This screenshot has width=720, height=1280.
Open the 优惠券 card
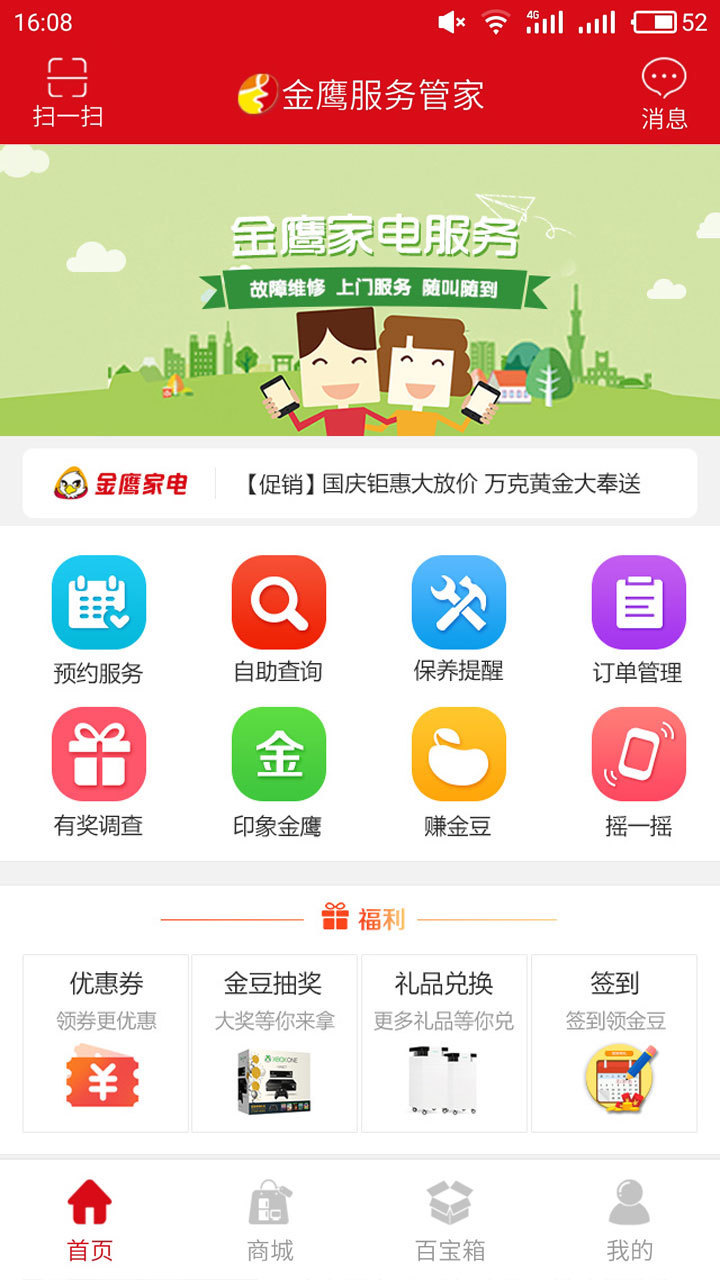point(106,1042)
